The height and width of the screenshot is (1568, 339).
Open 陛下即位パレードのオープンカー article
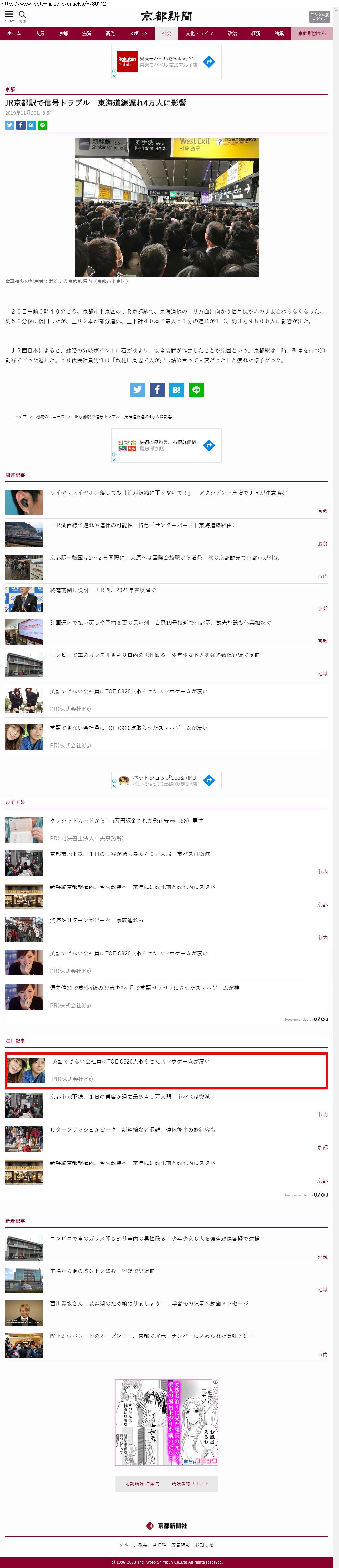(x=152, y=1336)
